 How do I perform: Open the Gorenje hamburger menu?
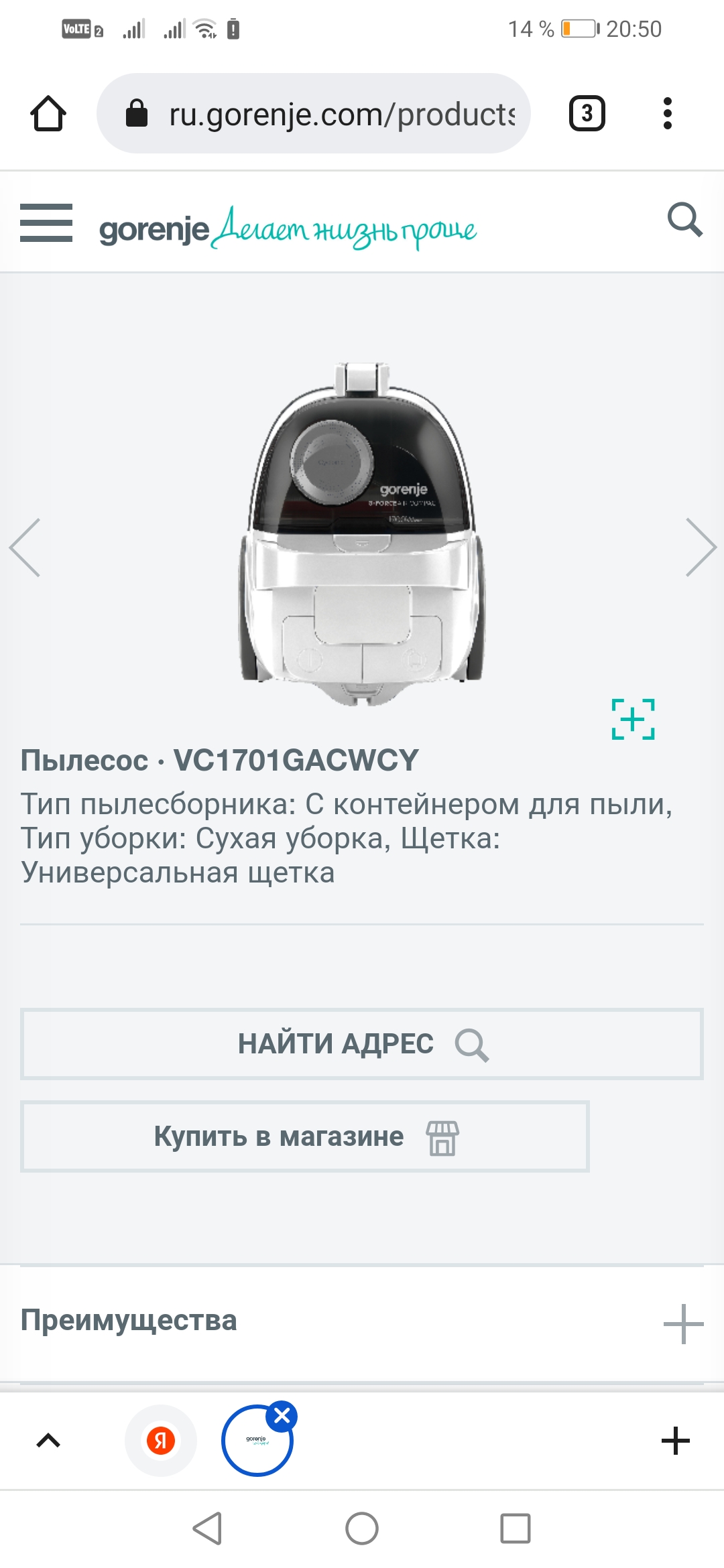pyautogui.click(x=46, y=222)
